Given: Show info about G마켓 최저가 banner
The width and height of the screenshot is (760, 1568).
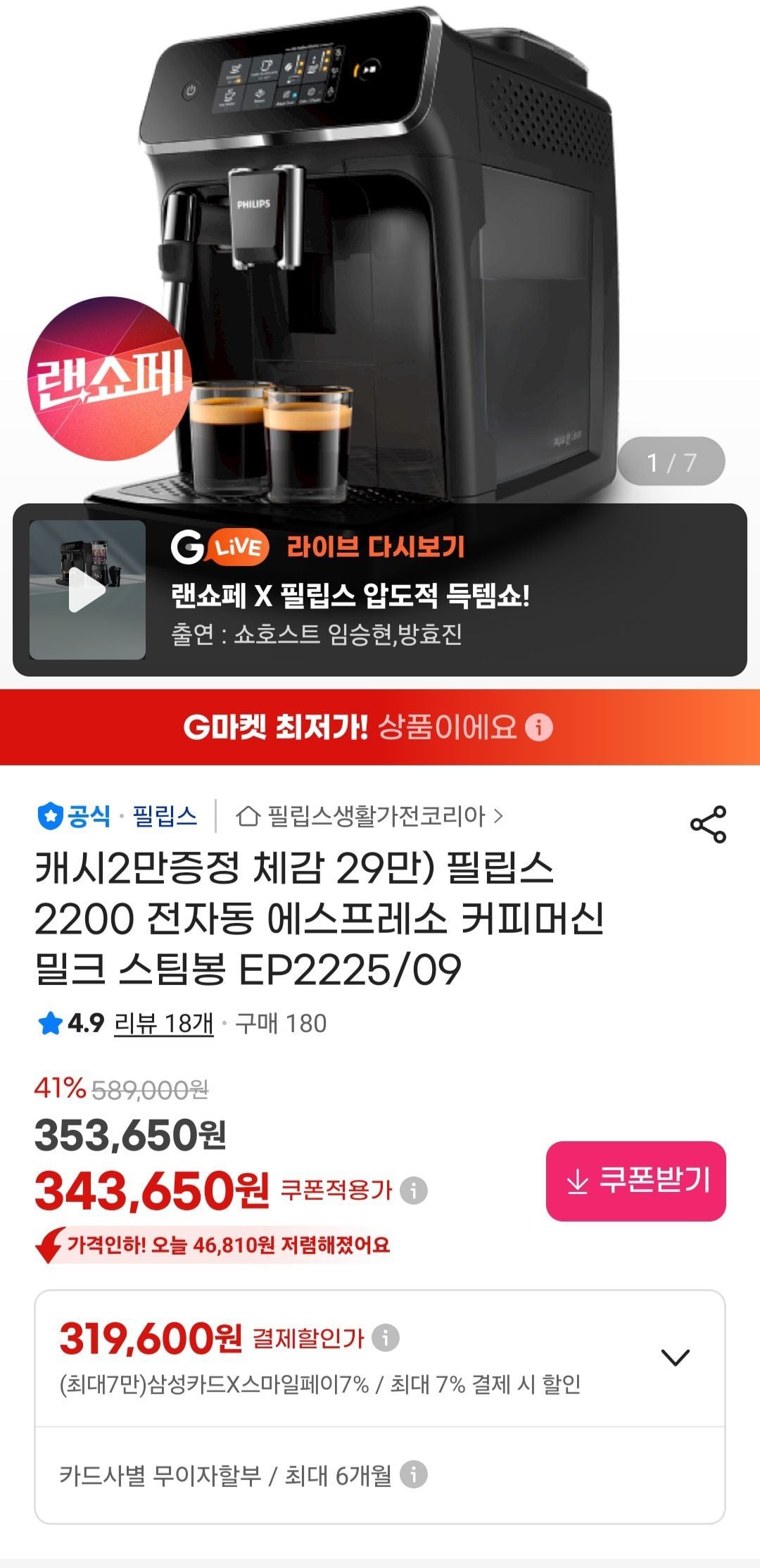Looking at the screenshot, I should click(540, 727).
